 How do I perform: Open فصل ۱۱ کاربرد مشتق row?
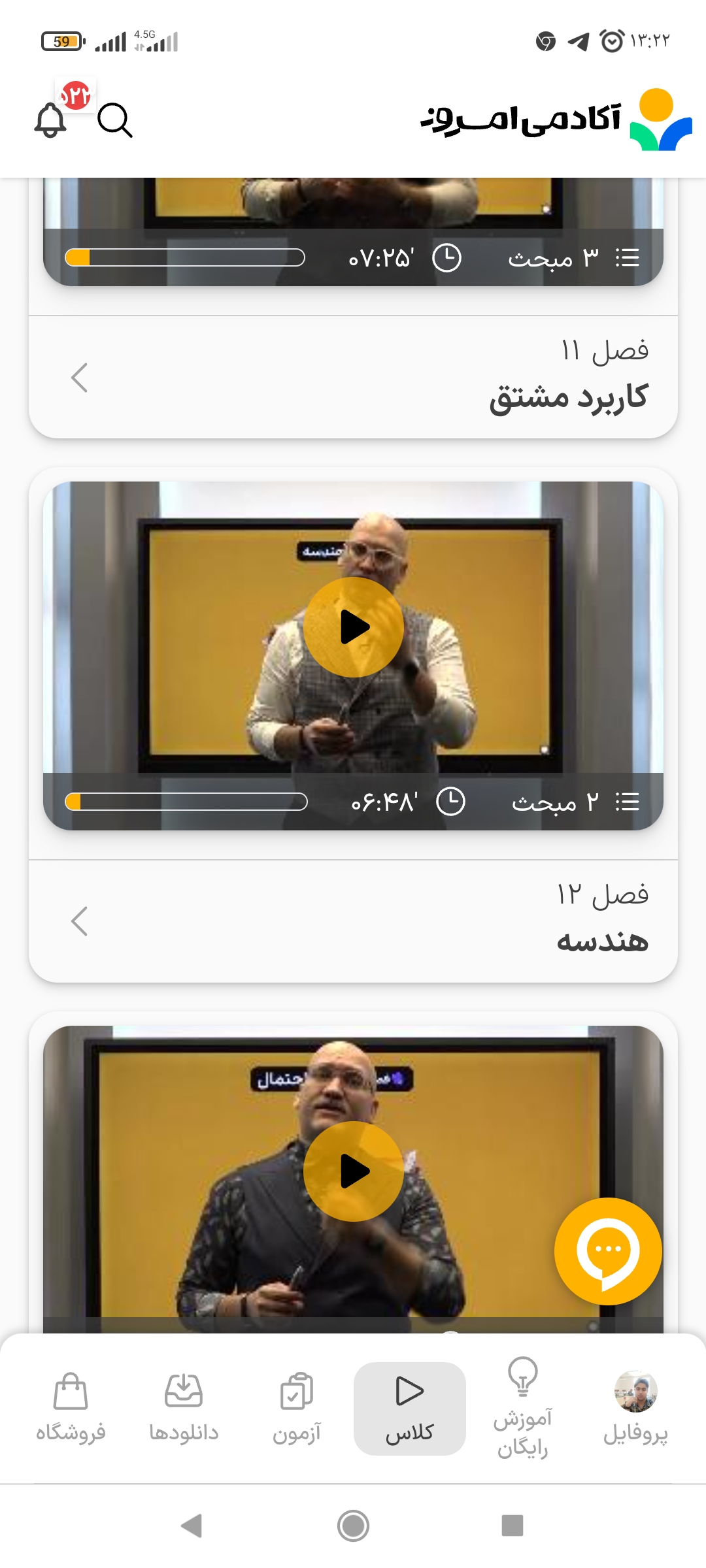353,377
